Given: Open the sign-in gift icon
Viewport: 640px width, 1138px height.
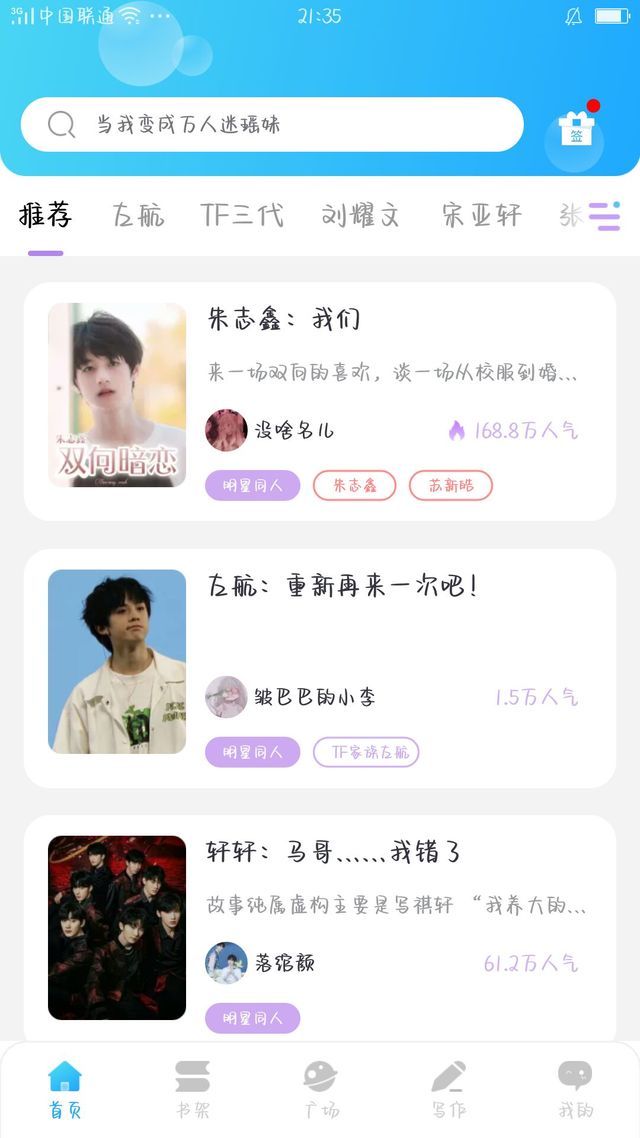Looking at the screenshot, I should [x=576, y=131].
